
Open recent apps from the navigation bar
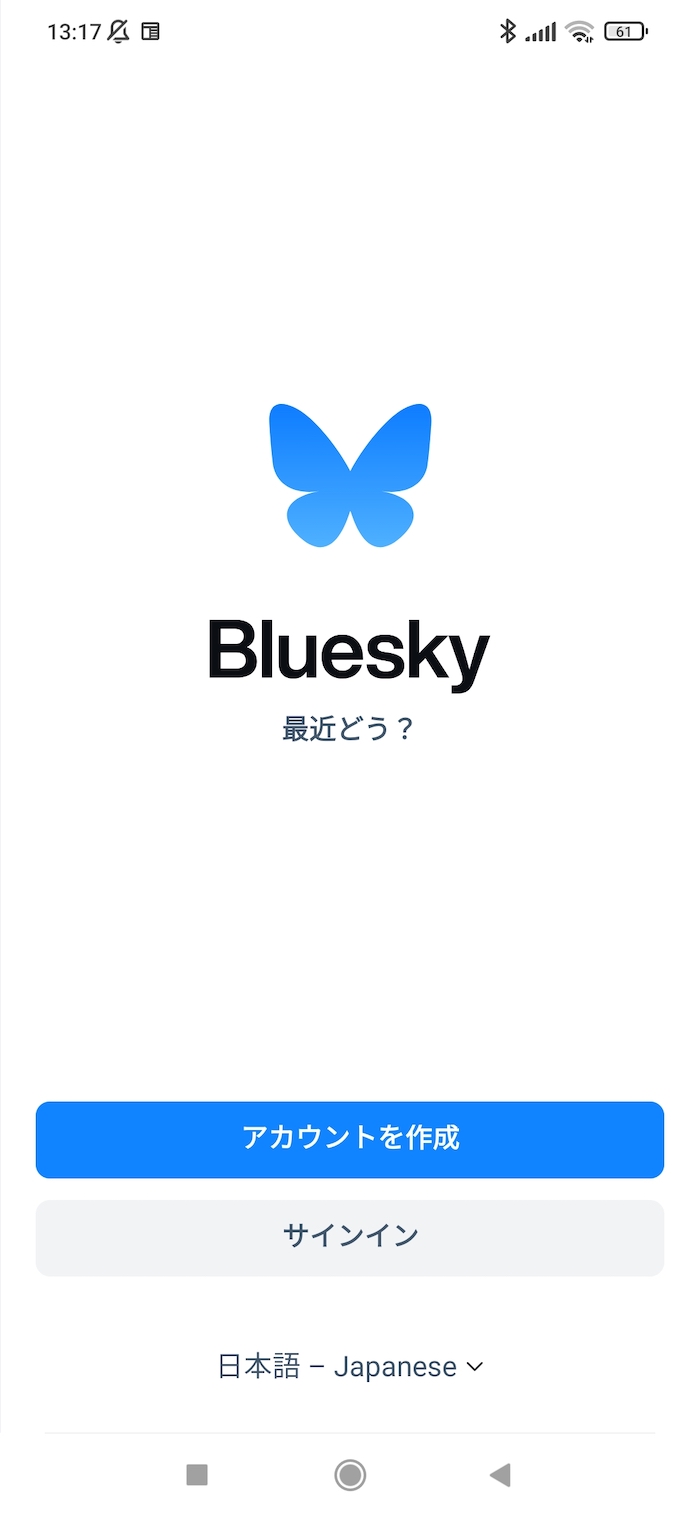tap(197, 1474)
